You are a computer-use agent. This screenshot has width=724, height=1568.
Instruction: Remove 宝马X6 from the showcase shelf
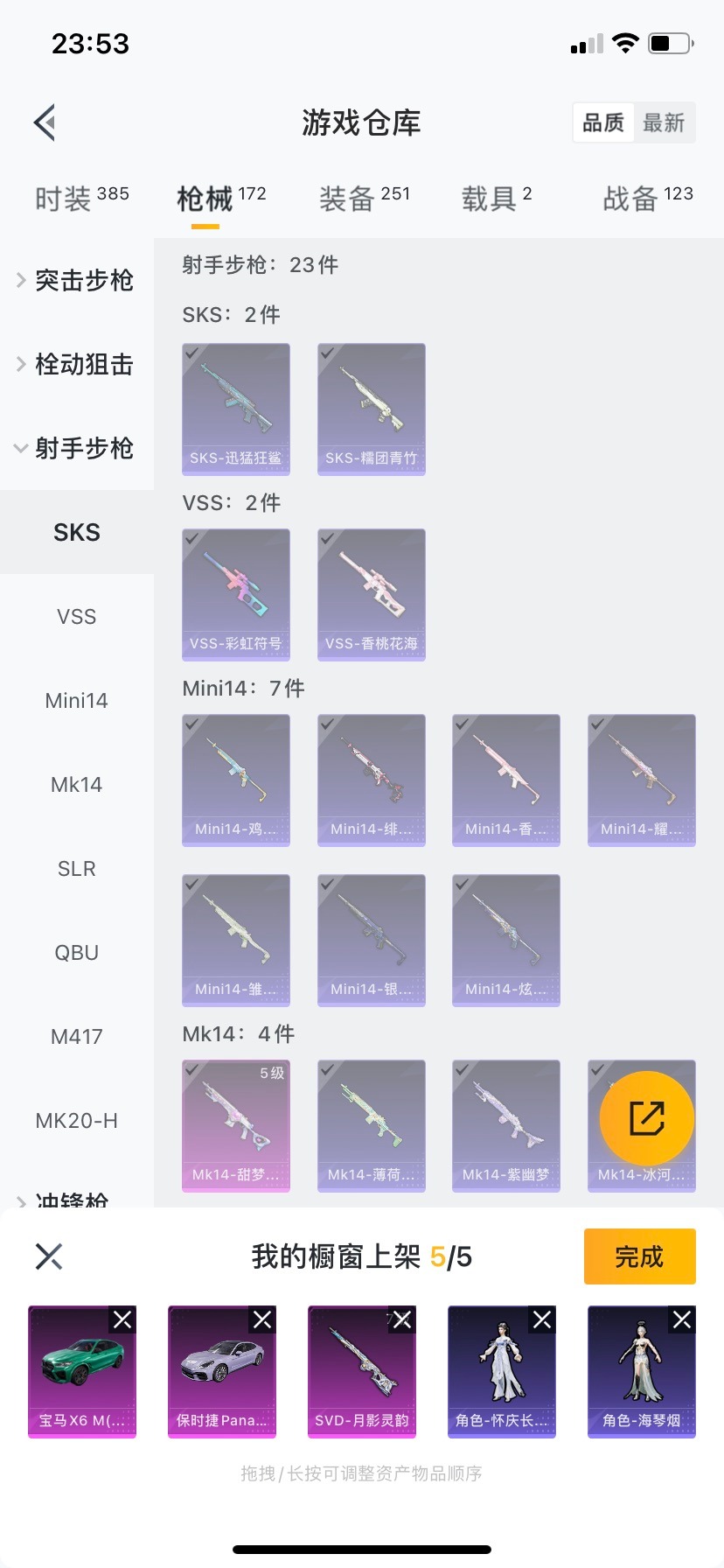(x=122, y=1319)
